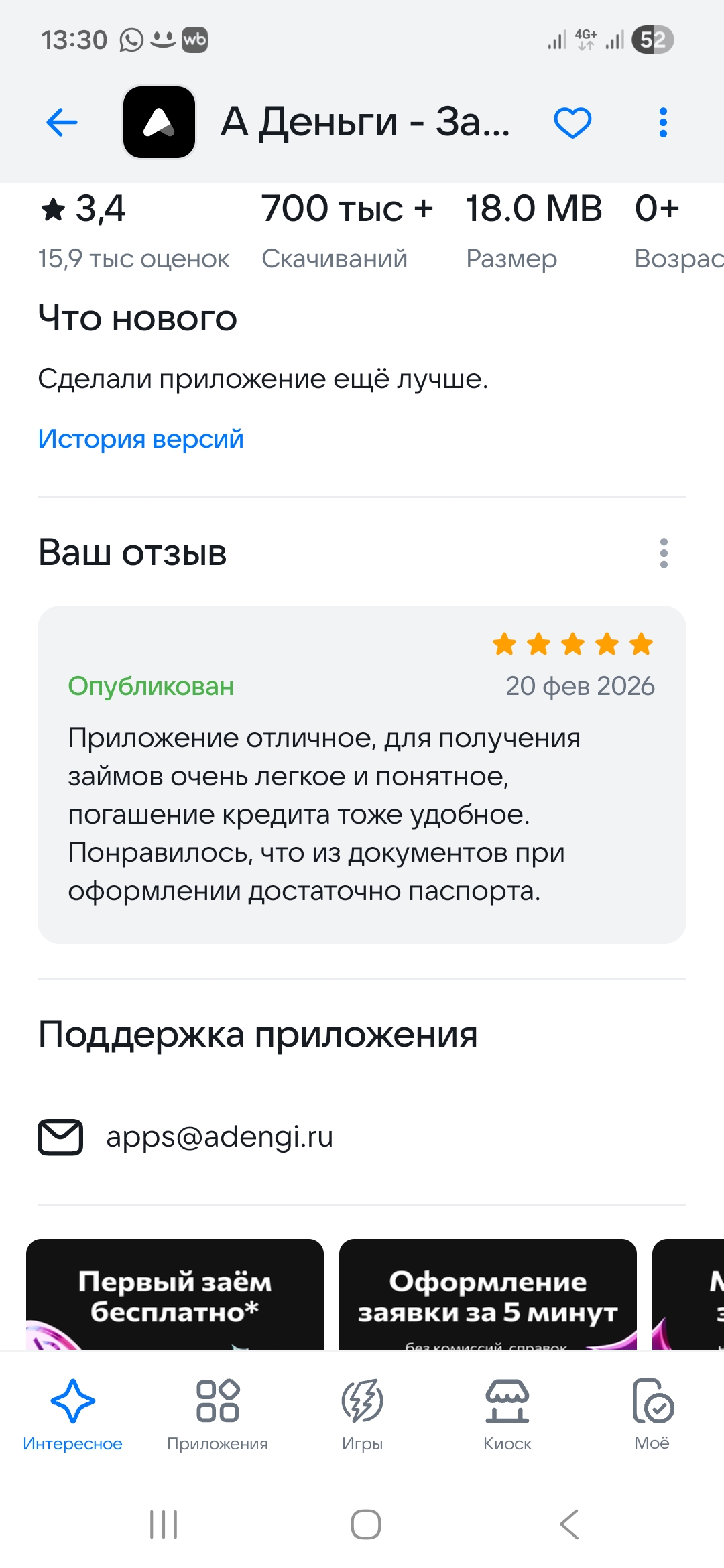Viewport: 724px width, 1568px height.
Task: Go back using the blue arrow
Action: 62,123
